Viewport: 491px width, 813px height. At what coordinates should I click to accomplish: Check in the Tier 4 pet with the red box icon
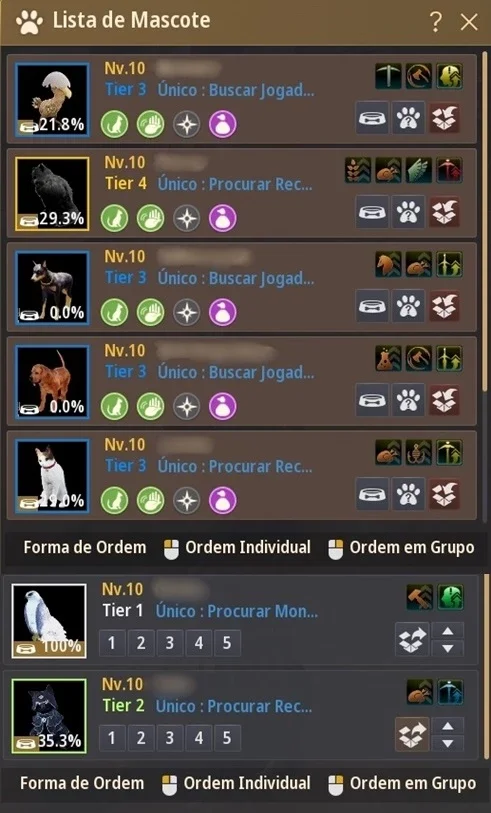[x=444, y=212]
